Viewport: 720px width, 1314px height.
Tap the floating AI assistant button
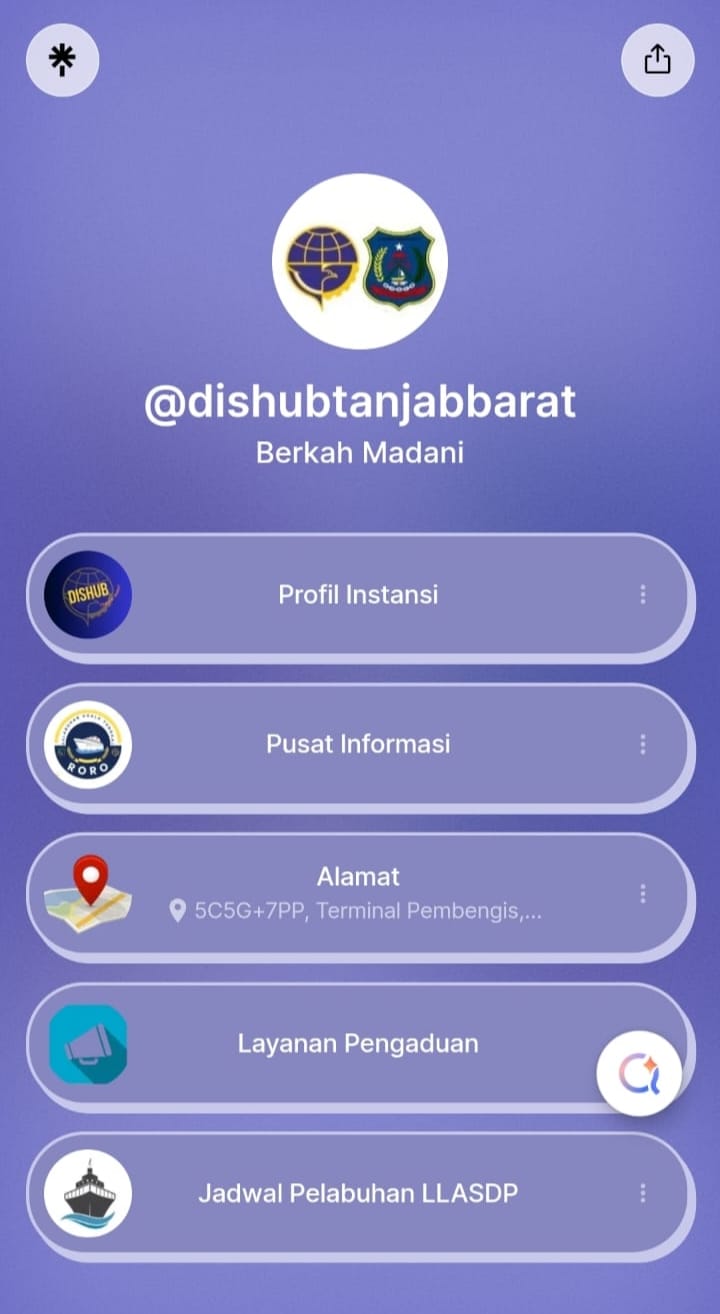[x=639, y=1074]
